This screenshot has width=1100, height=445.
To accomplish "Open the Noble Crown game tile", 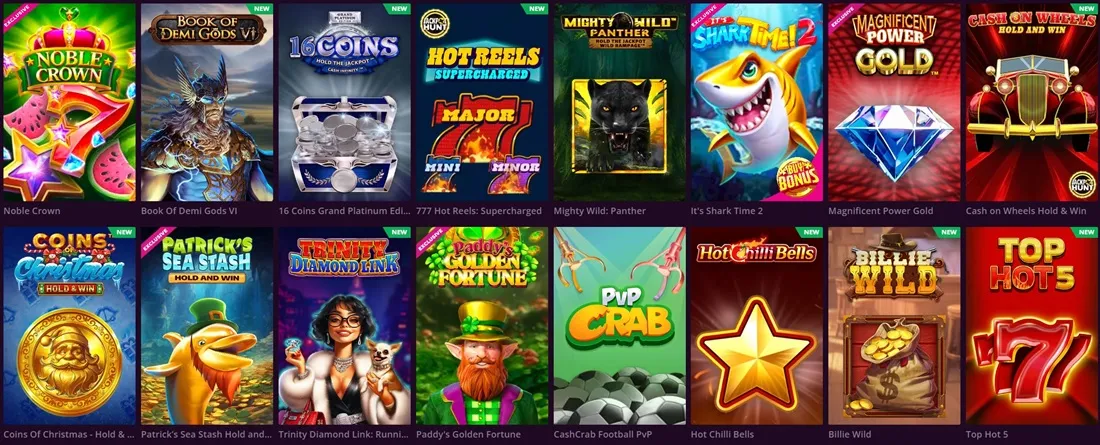I will click(67, 102).
